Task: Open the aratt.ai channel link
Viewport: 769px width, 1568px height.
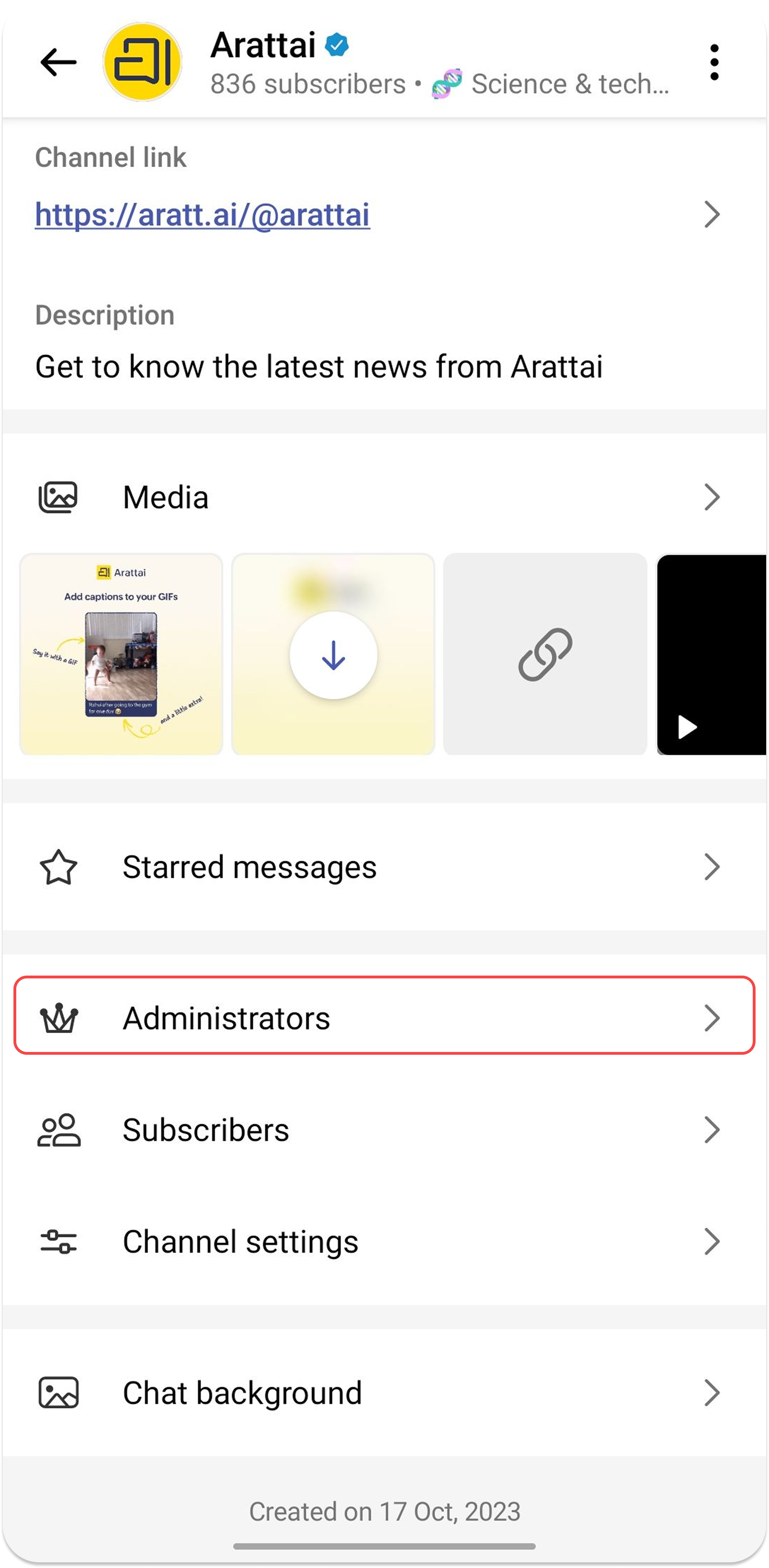Action: point(202,214)
